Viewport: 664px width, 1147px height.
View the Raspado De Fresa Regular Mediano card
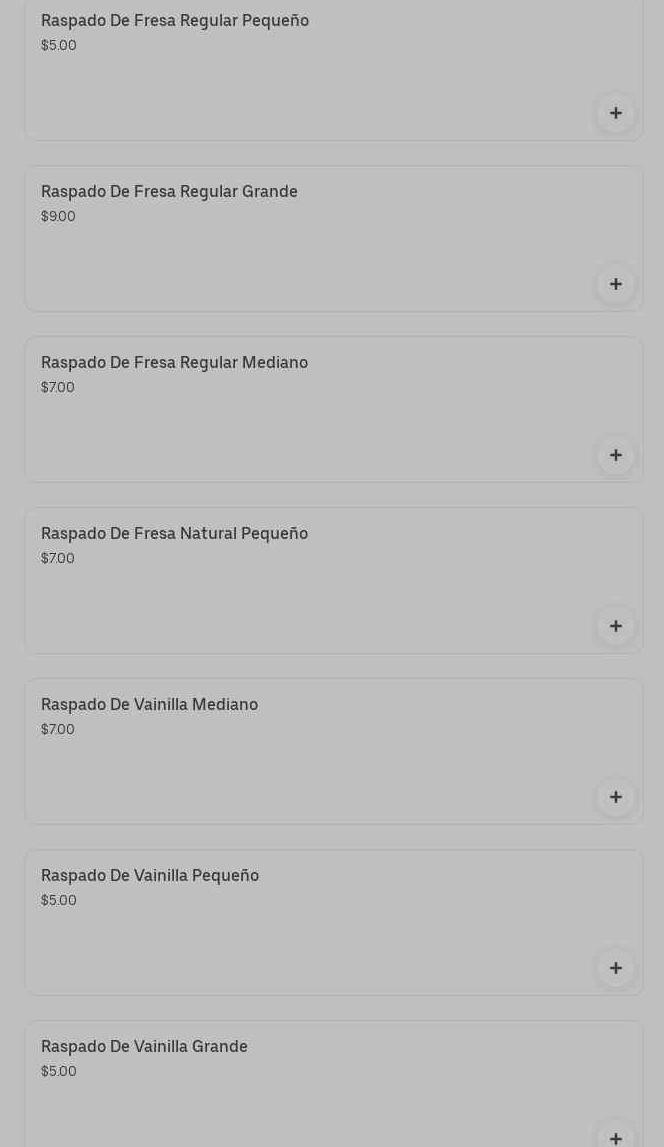300,410
